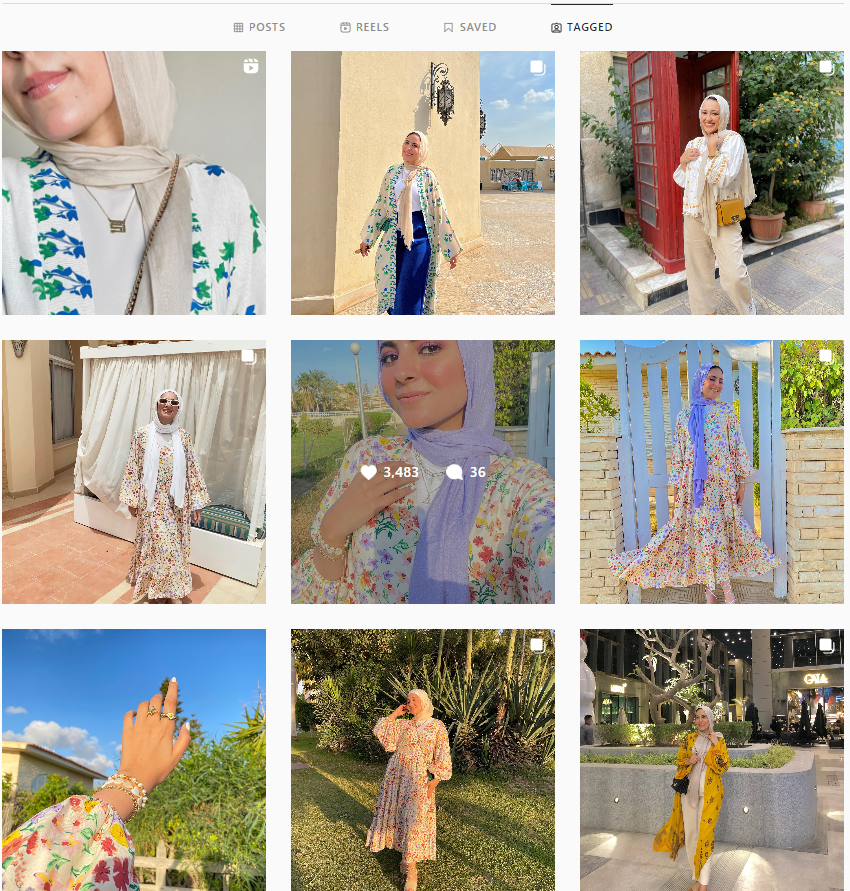
Task: Open the post with white curtains and sunglasses
Action: pyautogui.click(x=133, y=472)
